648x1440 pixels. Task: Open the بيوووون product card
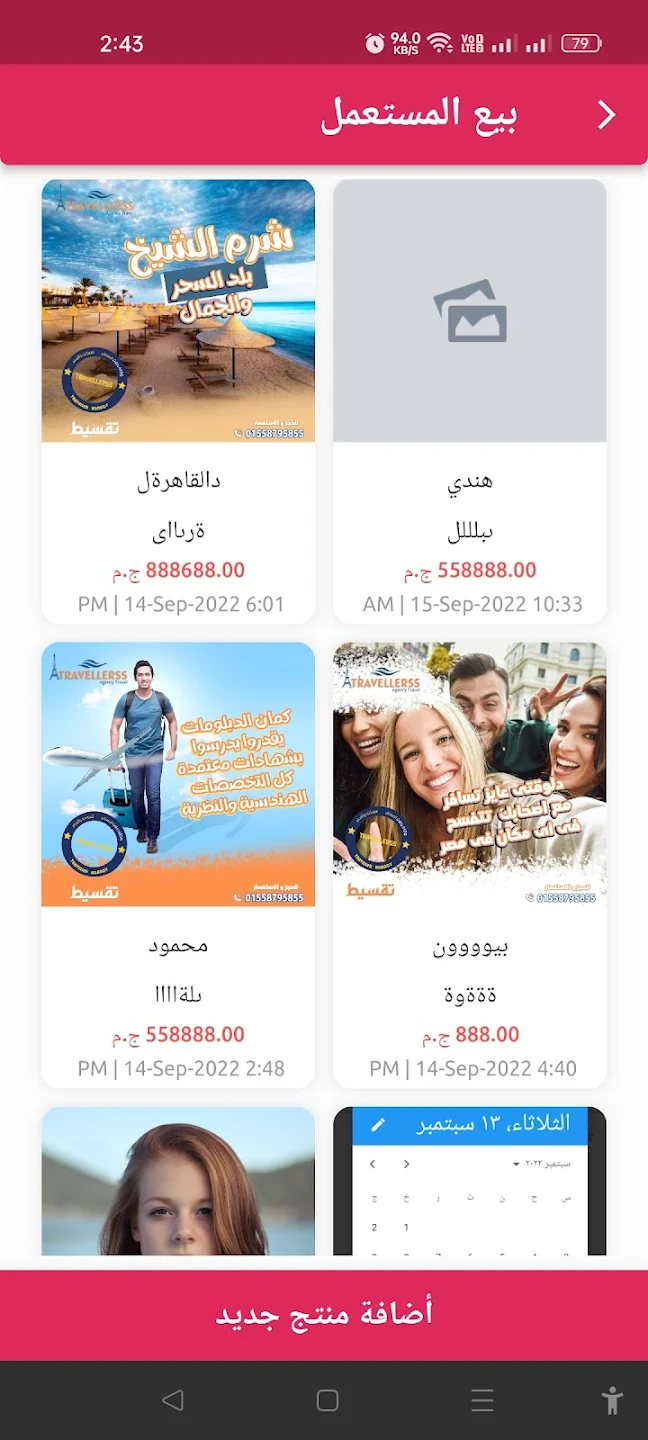470,865
